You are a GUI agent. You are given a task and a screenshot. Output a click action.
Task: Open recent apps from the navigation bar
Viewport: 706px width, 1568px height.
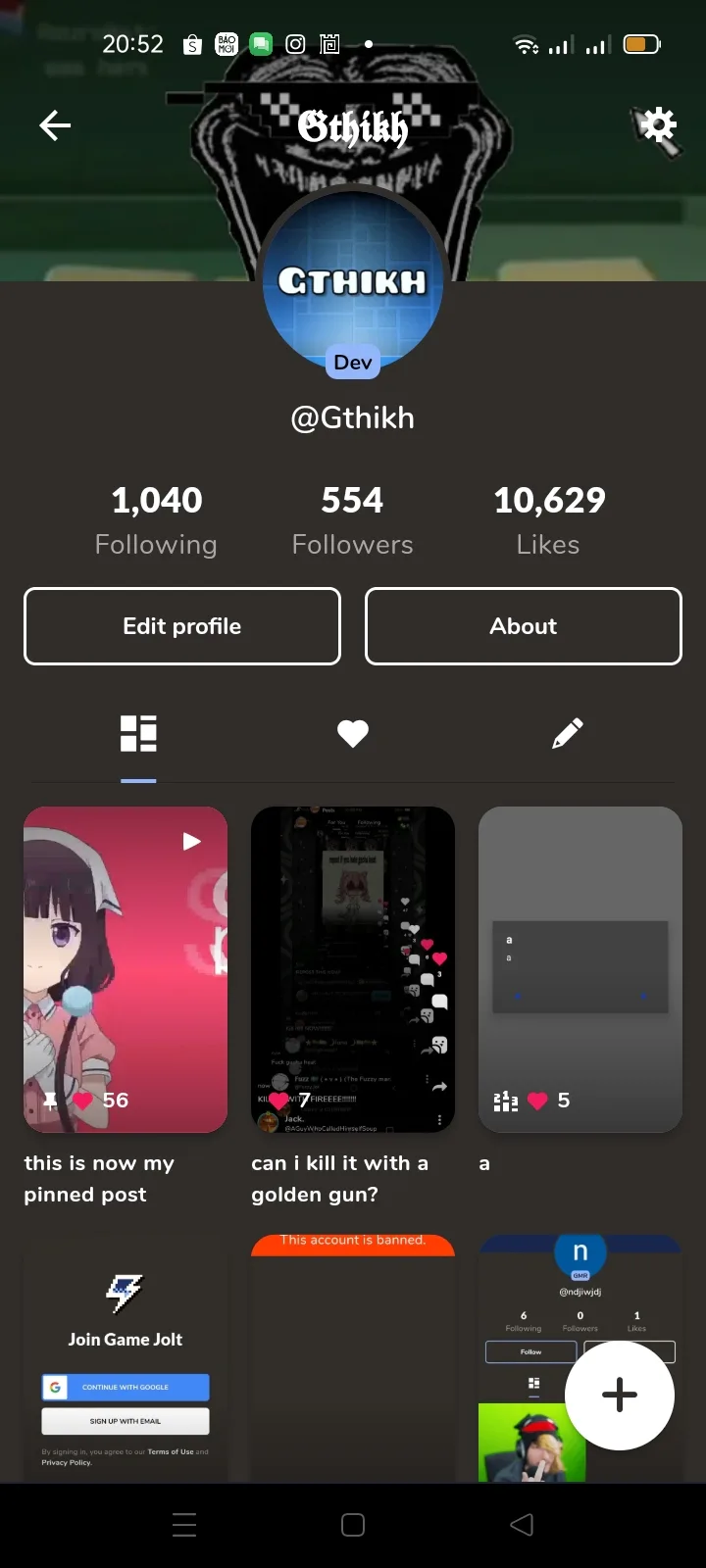pos(184,1525)
